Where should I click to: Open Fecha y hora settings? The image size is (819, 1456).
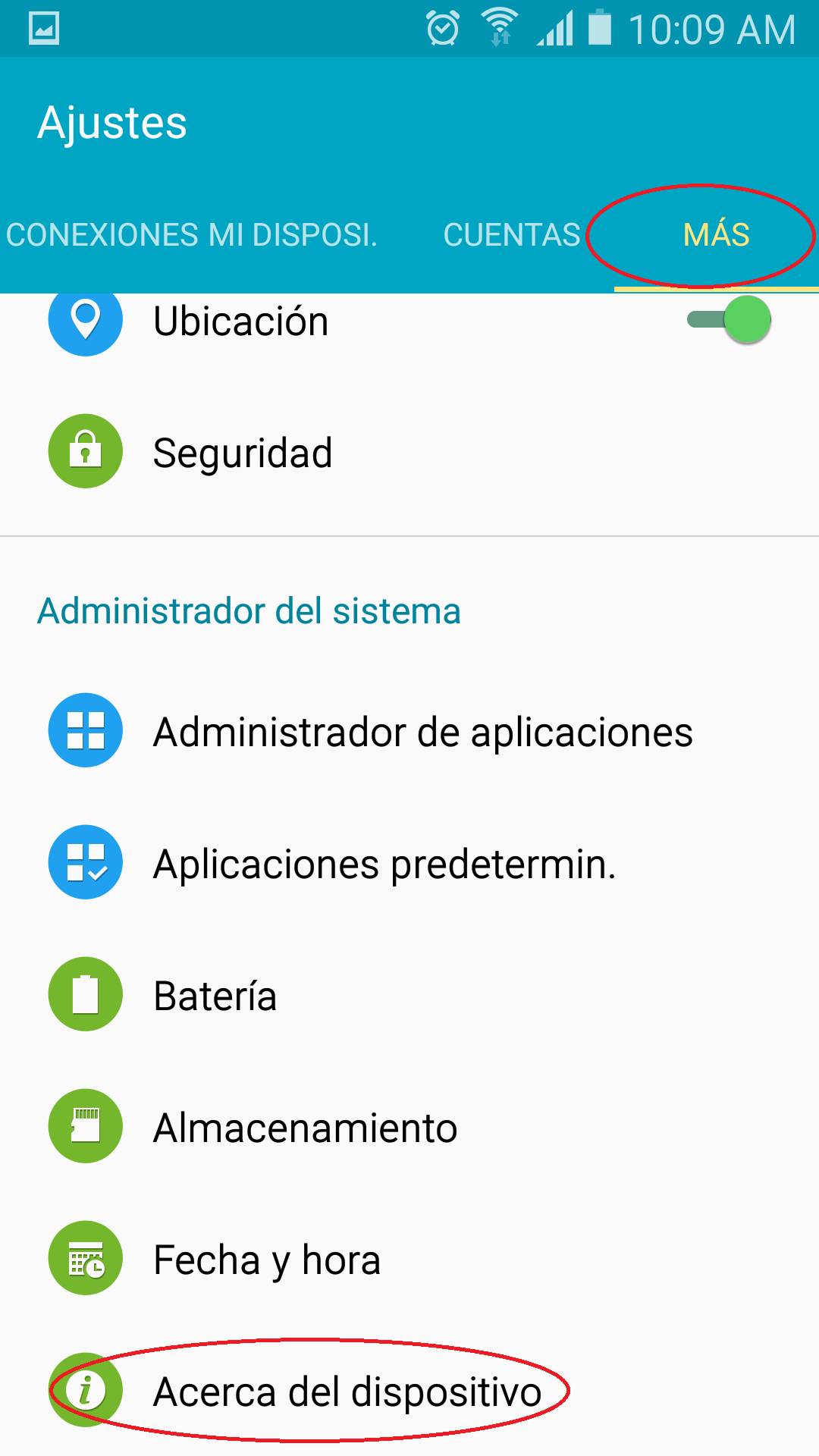(267, 1260)
